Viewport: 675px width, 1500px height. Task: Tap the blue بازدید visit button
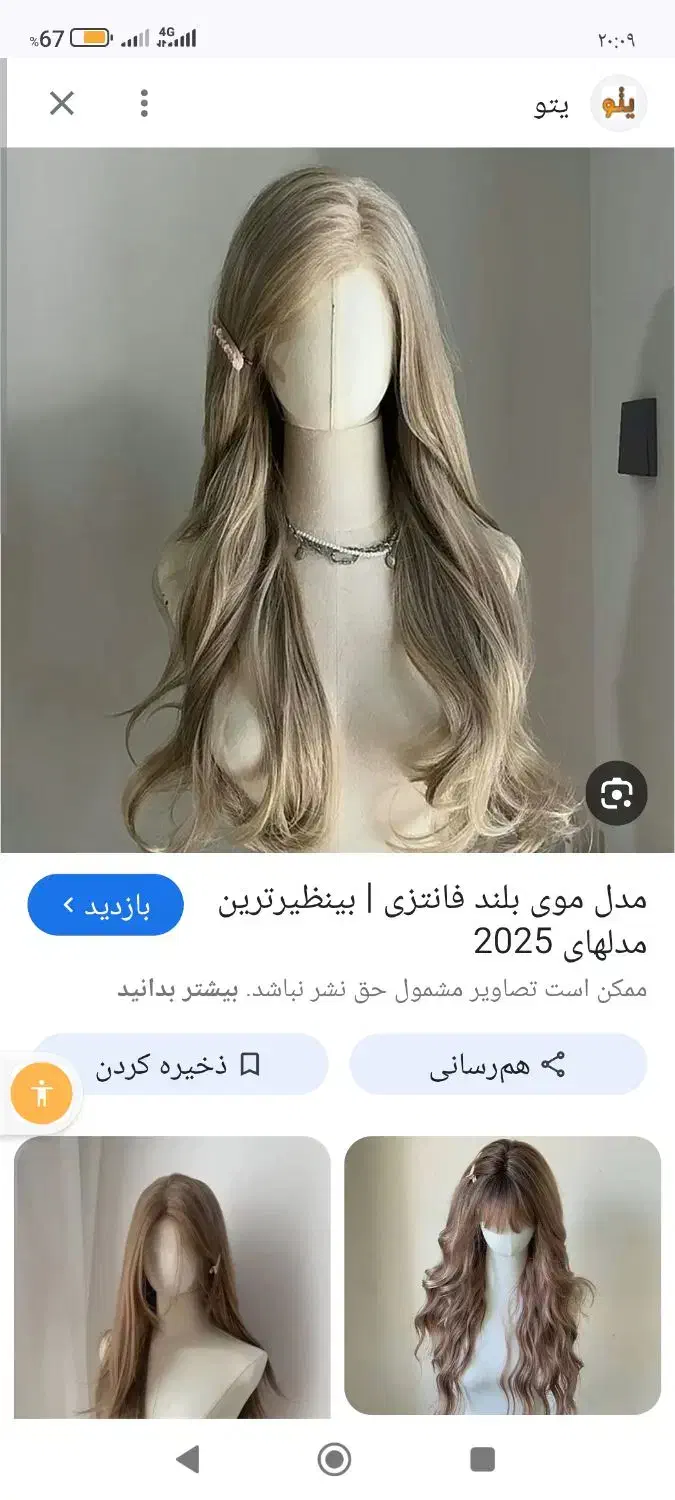coord(105,905)
